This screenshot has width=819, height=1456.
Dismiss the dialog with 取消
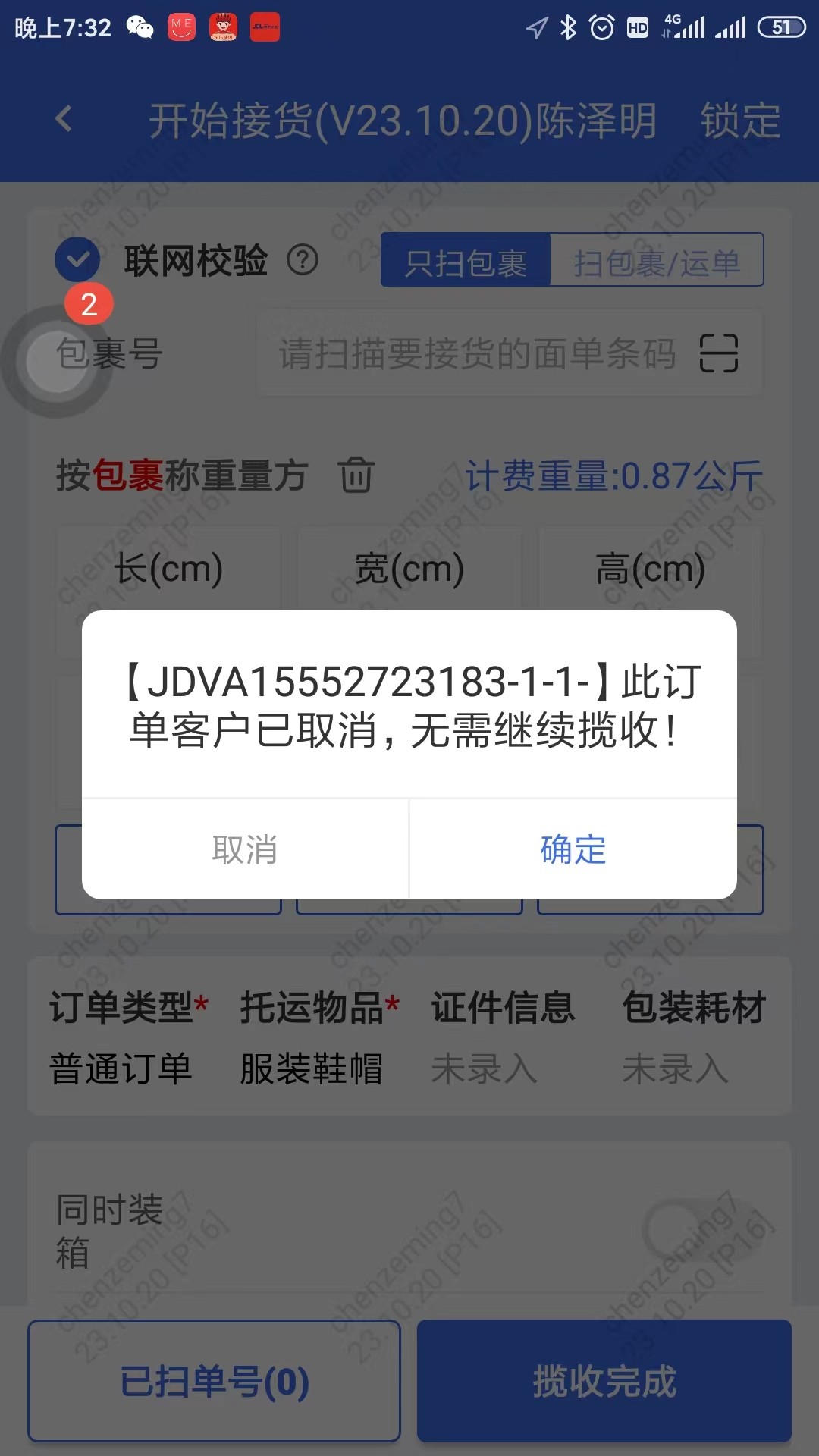point(245,849)
